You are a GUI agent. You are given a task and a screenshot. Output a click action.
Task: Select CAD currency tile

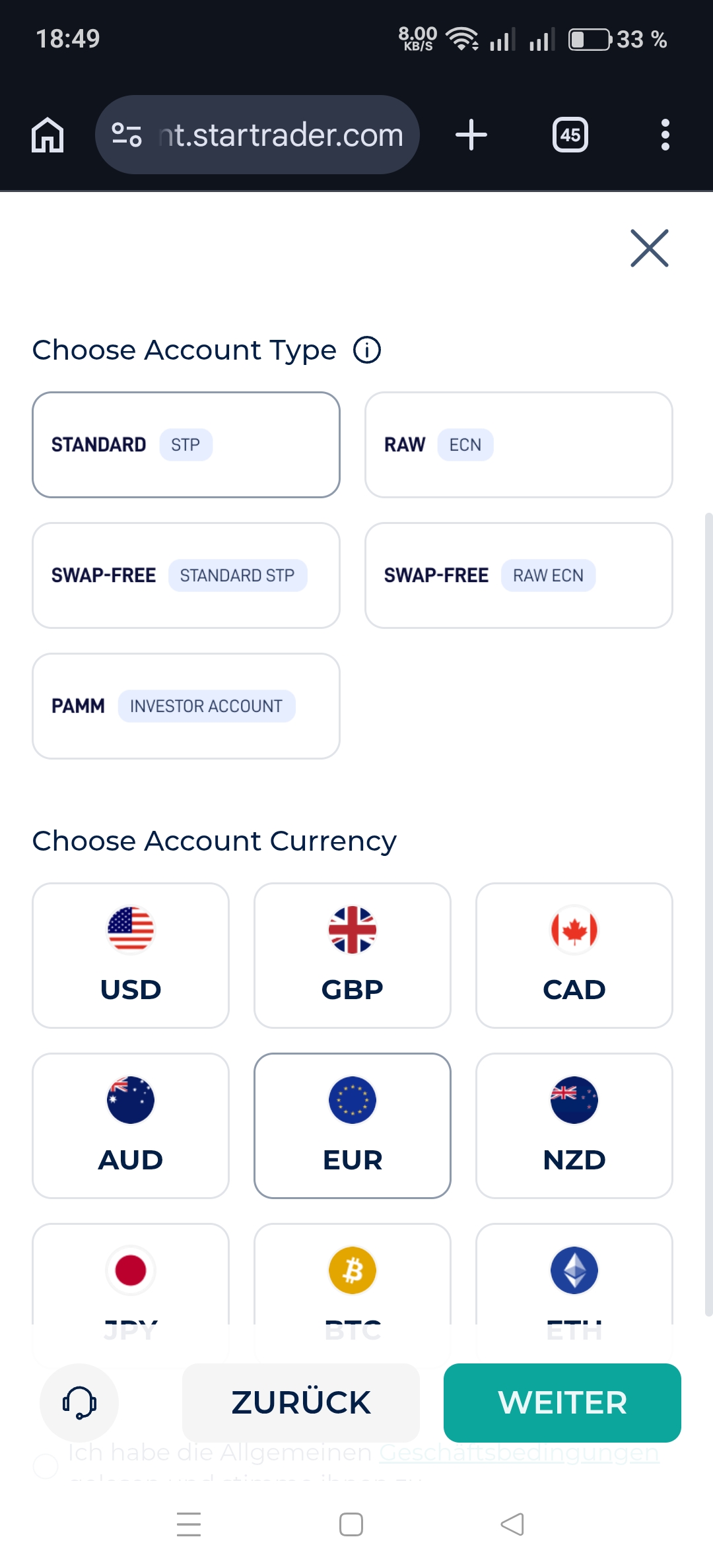(574, 955)
